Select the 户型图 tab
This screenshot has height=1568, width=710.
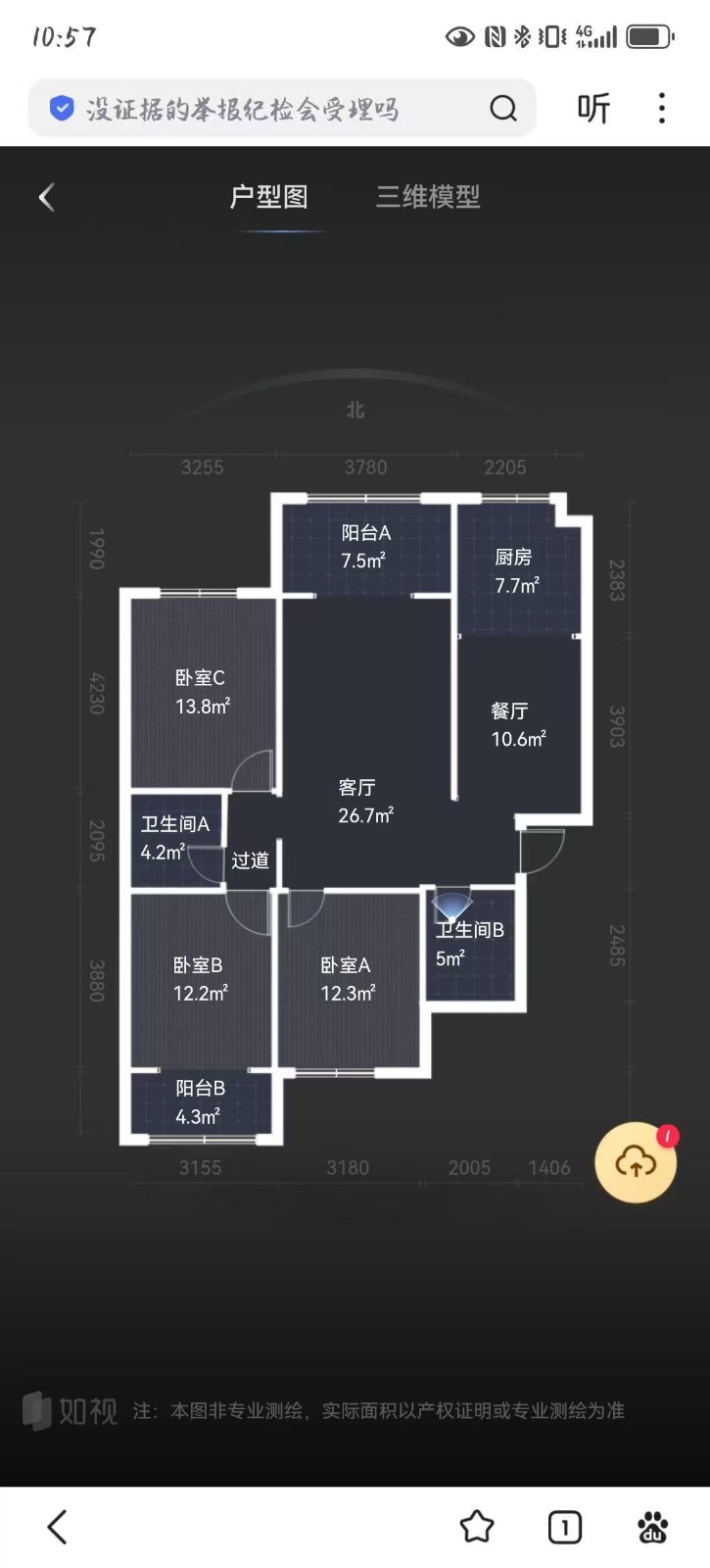pyautogui.click(x=269, y=197)
